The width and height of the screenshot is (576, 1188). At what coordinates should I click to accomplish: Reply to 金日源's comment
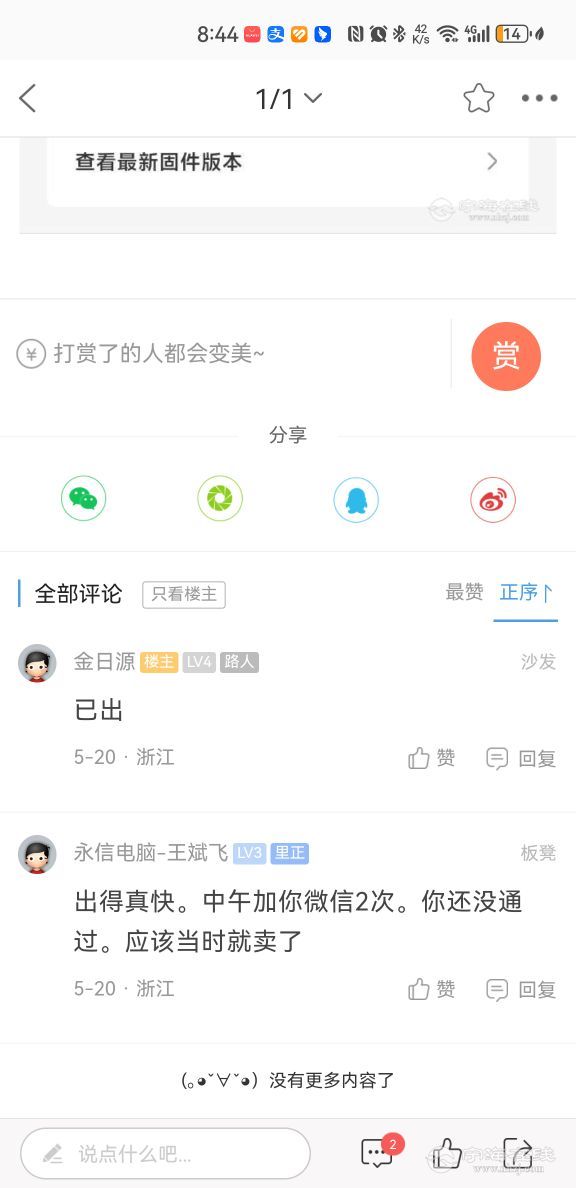tap(521, 758)
